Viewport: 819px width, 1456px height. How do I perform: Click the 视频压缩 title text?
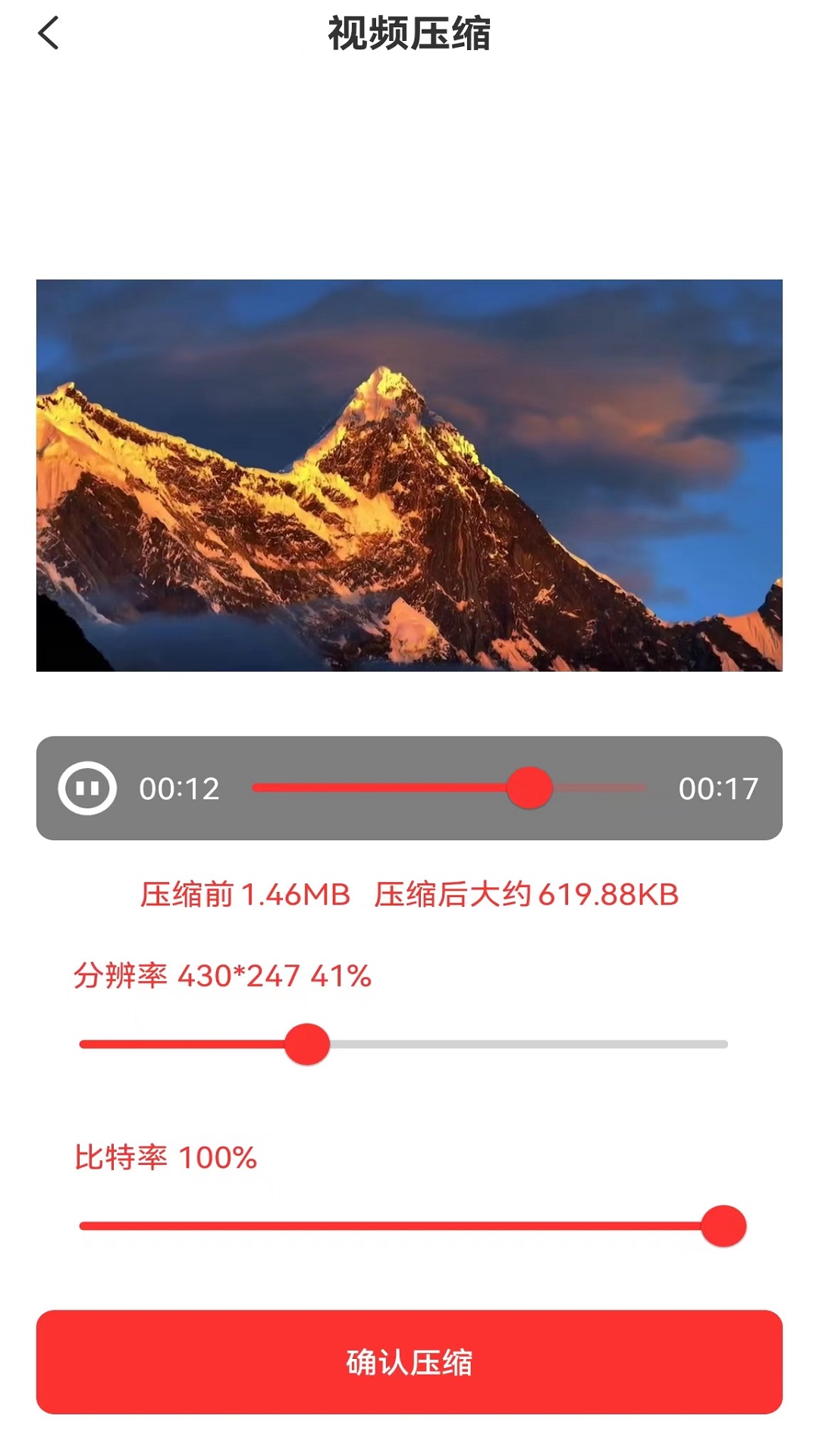click(x=409, y=33)
